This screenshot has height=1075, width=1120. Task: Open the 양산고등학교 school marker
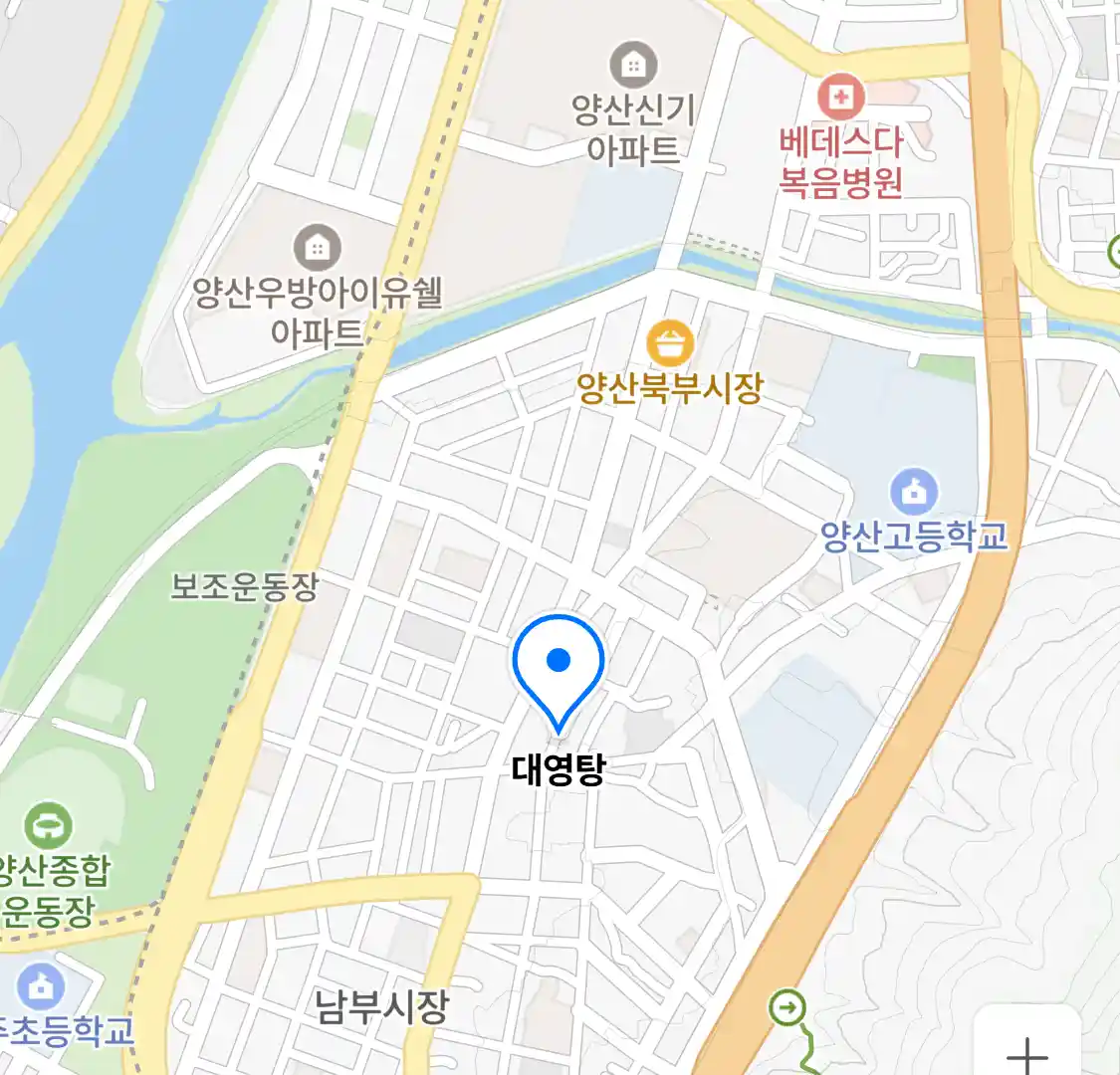pos(914,492)
